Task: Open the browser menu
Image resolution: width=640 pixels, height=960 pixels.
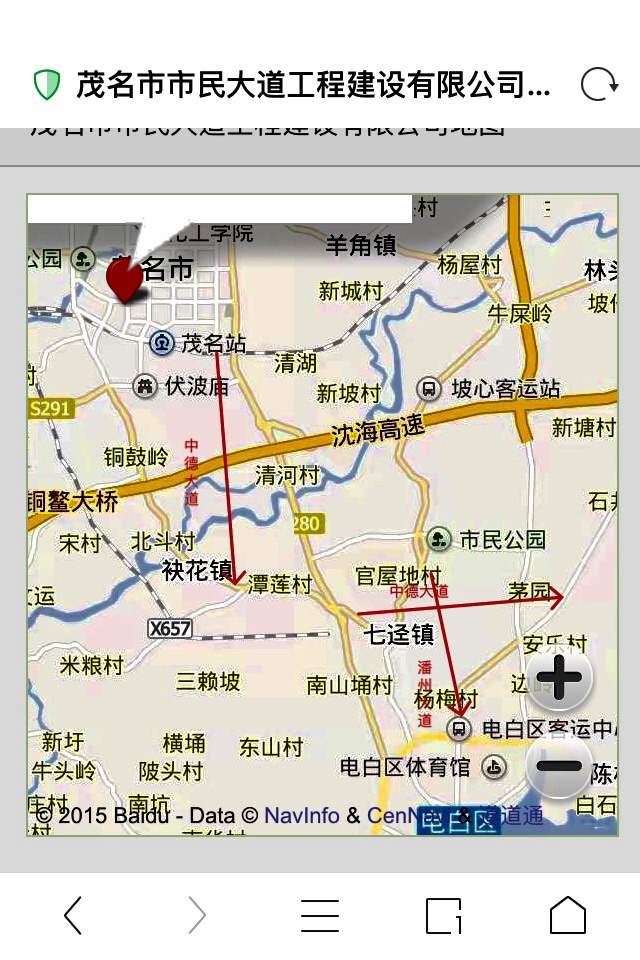Action: [x=320, y=915]
